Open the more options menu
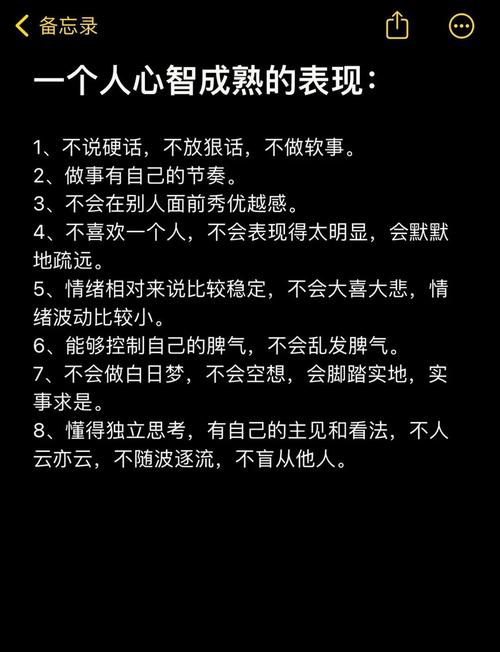The width and height of the screenshot is (500, 652). [x=461, y=26]
